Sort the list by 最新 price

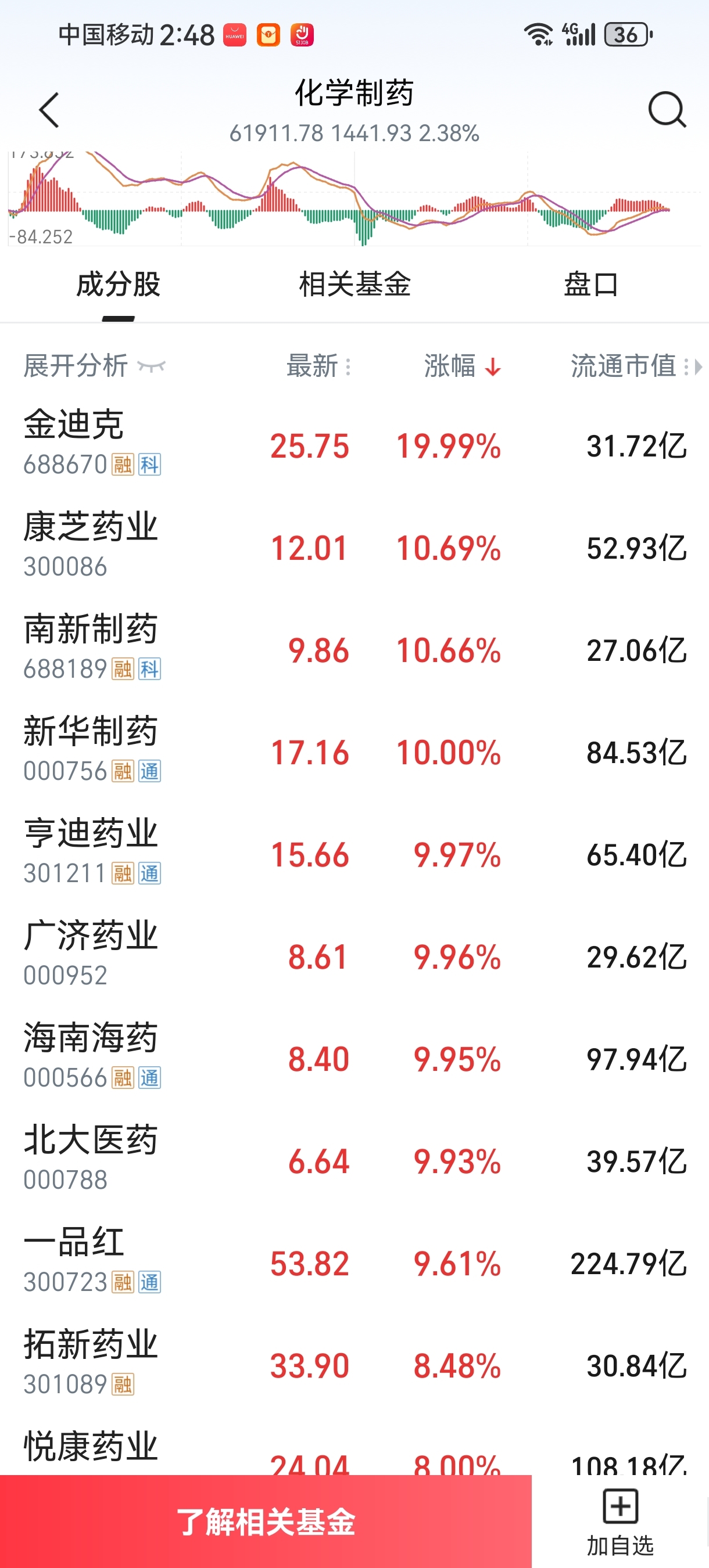[318, 366]
